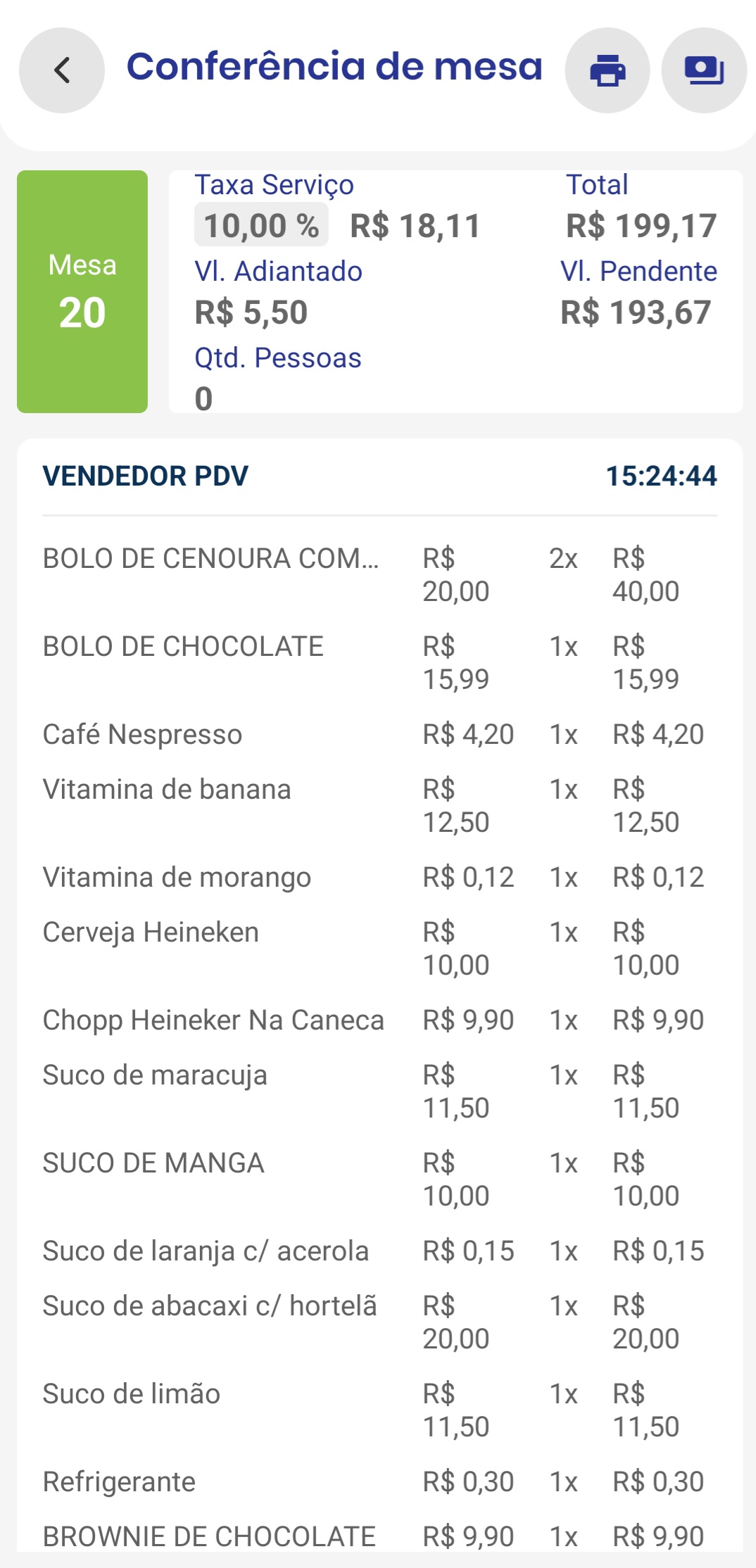Open the payment icon for the table
Screen dimensions: 756x1568
704,70
